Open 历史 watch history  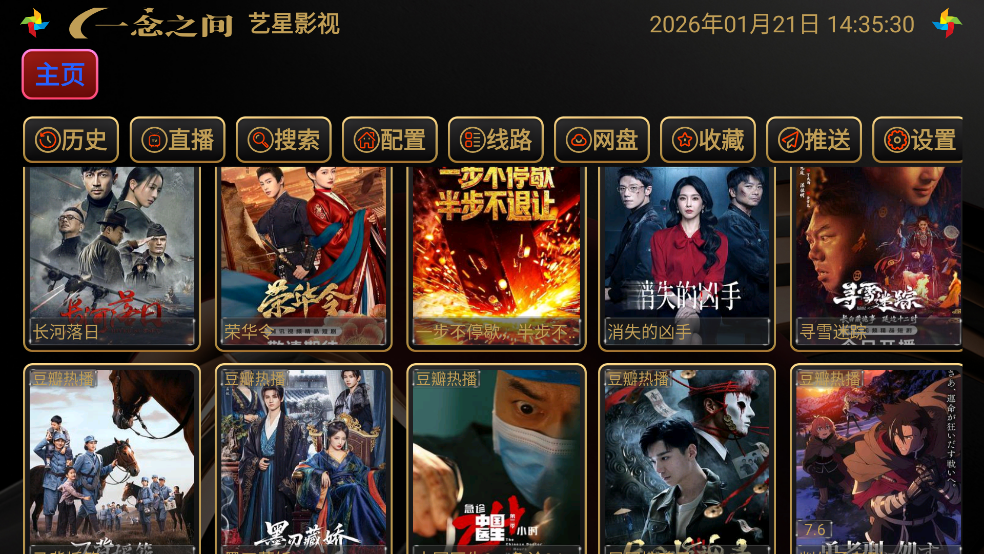coord(71,140)
